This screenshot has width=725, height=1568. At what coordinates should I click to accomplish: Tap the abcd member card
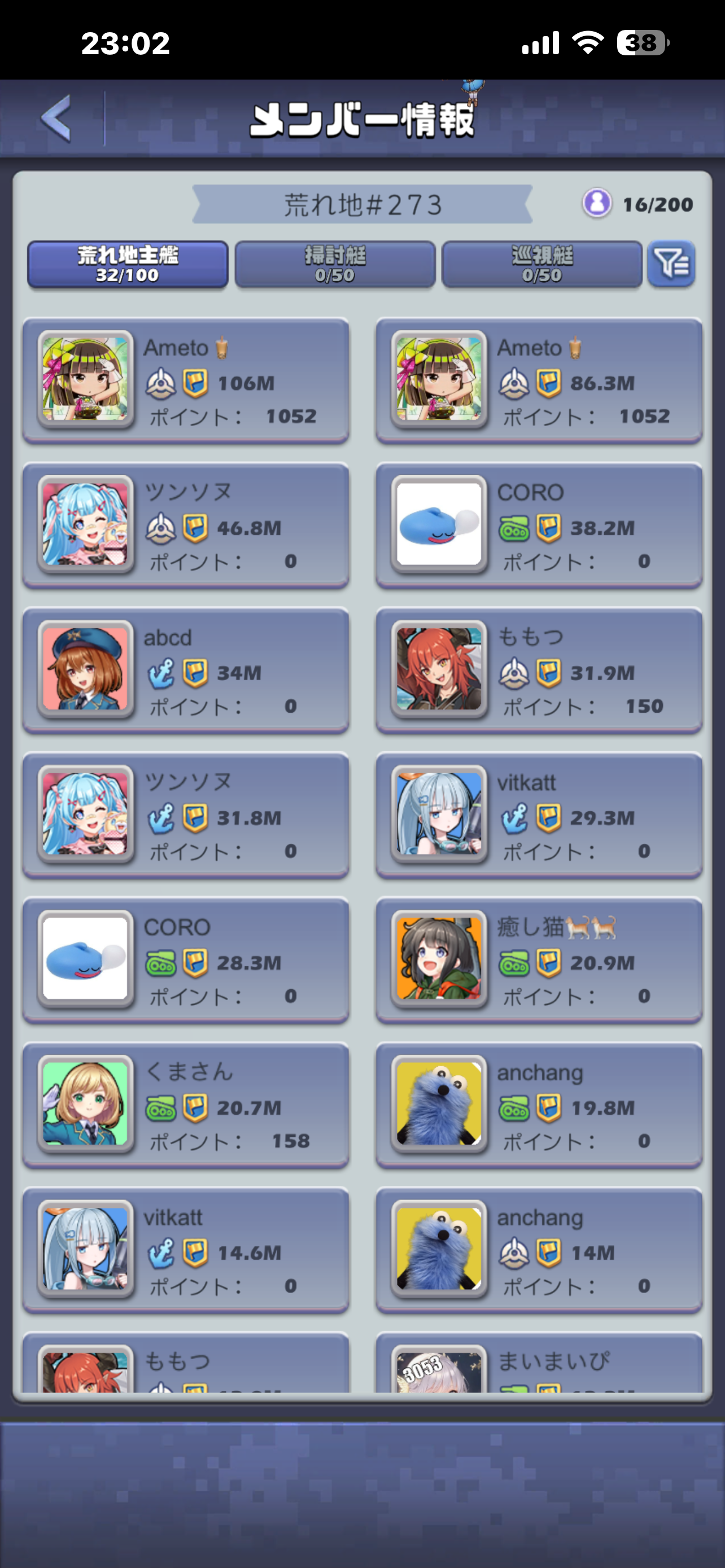[186, 671]
